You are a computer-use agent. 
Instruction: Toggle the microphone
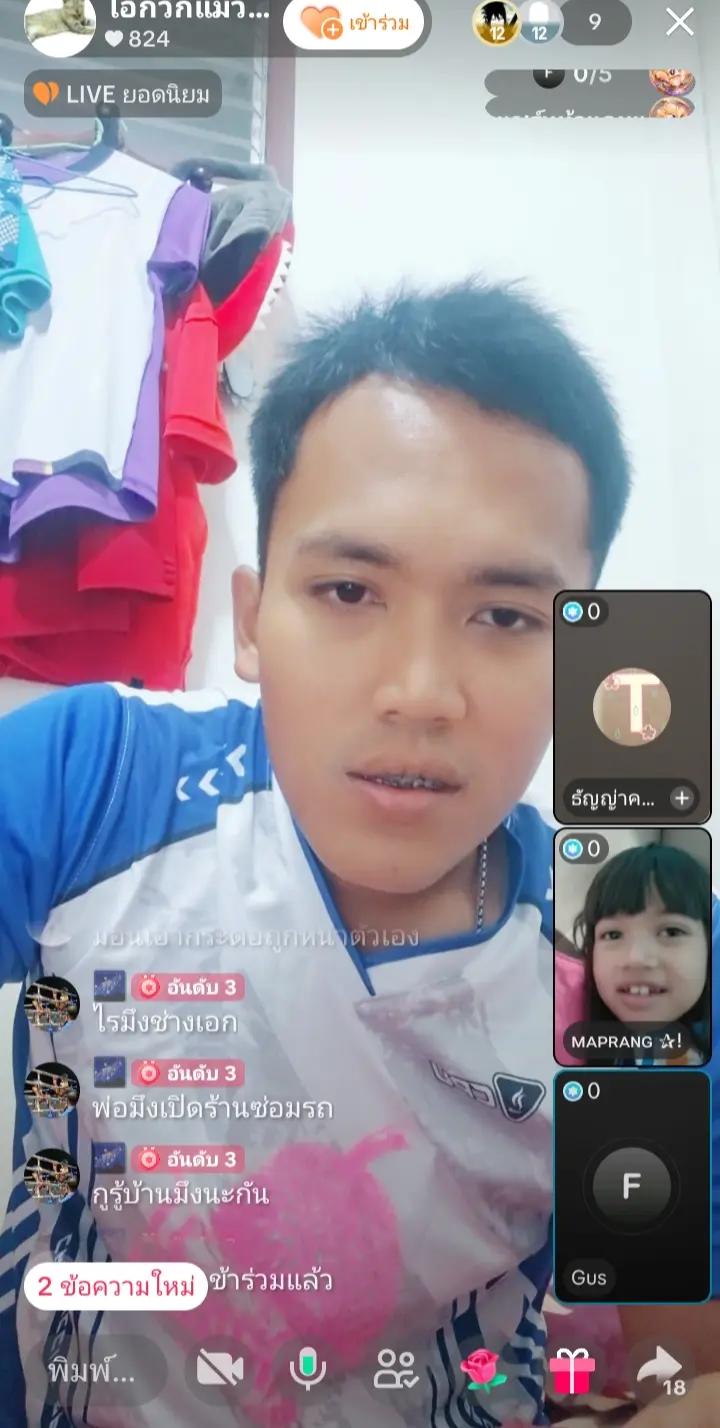coord(308,1369)
